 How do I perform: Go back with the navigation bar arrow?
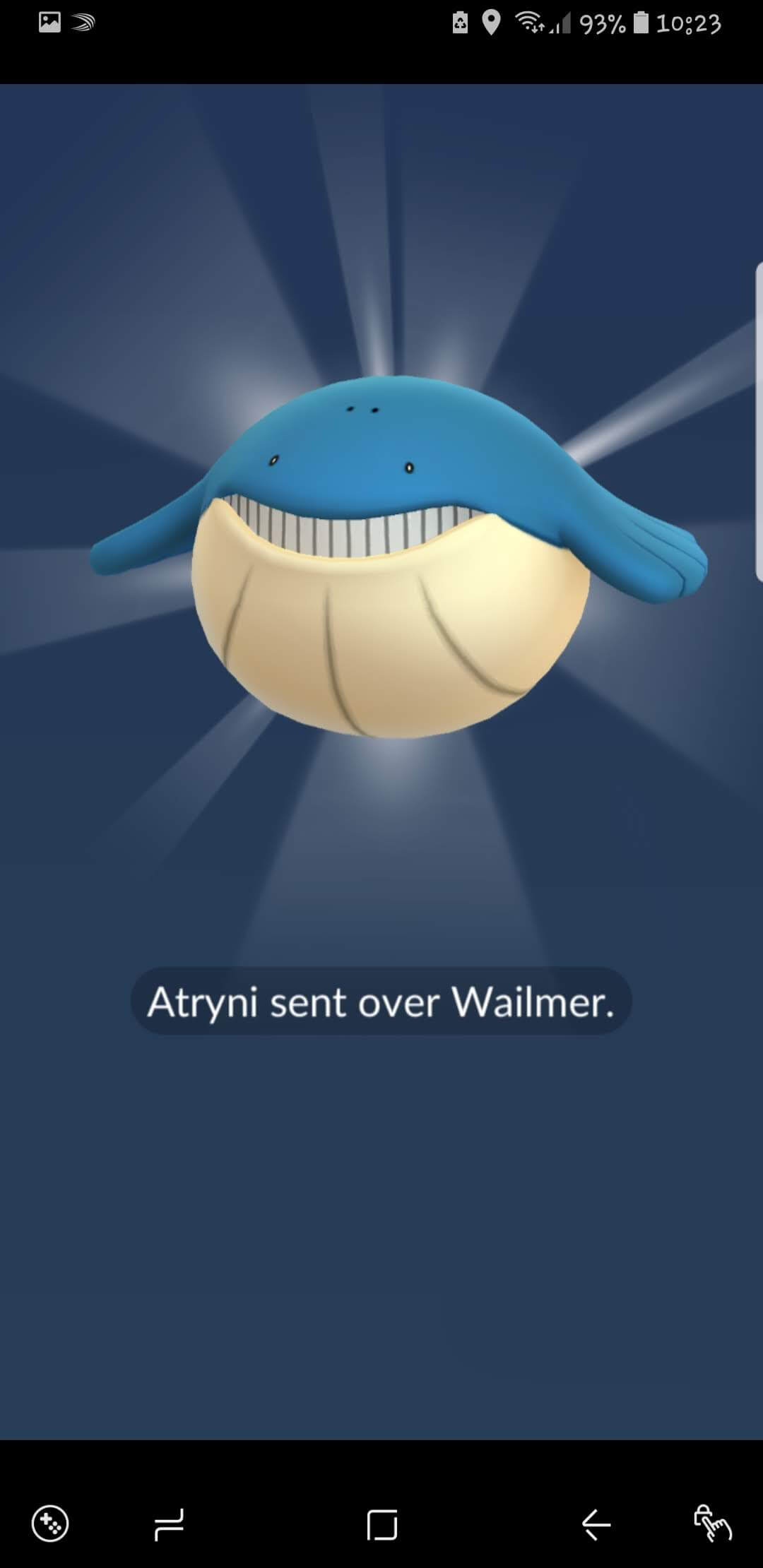click(596, 1524)
